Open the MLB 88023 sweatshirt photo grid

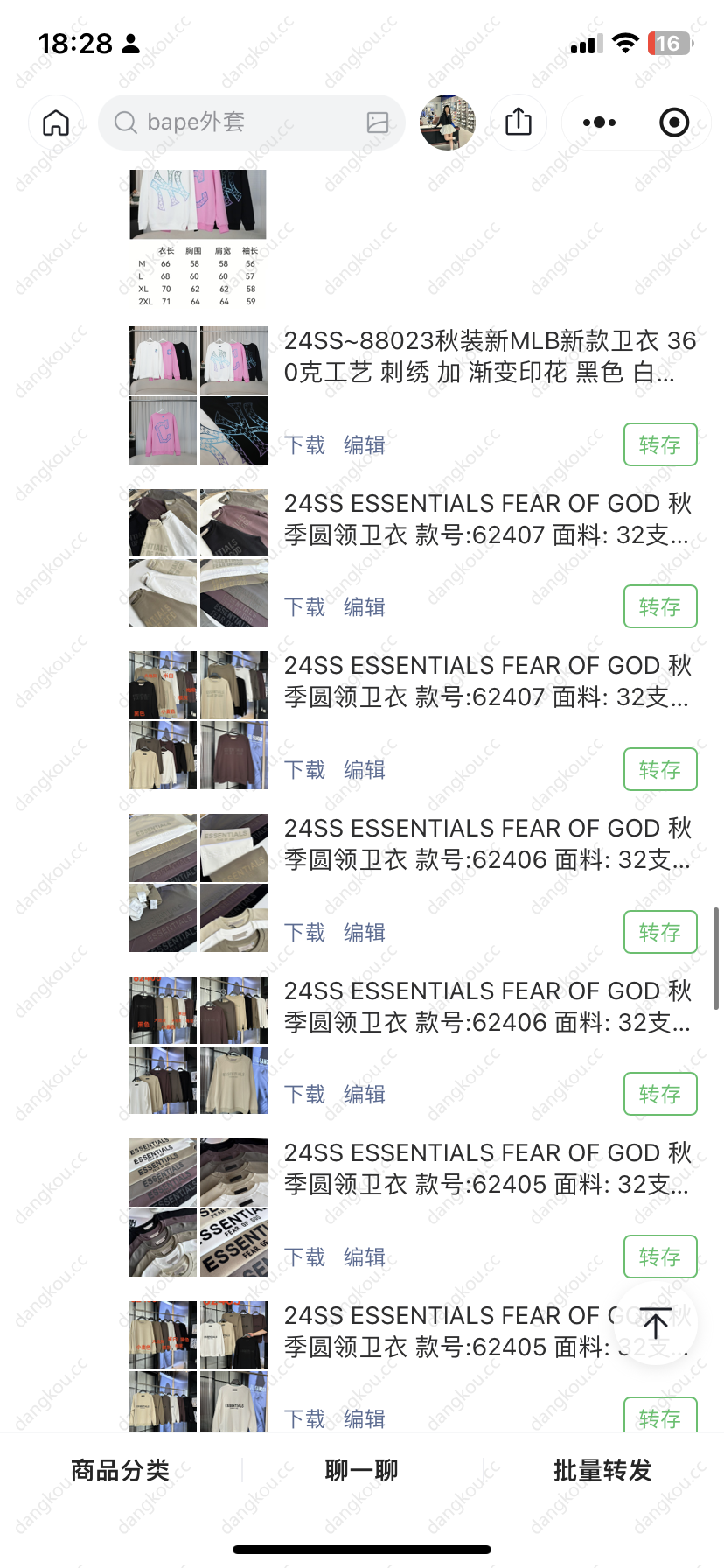pos(198,395)
